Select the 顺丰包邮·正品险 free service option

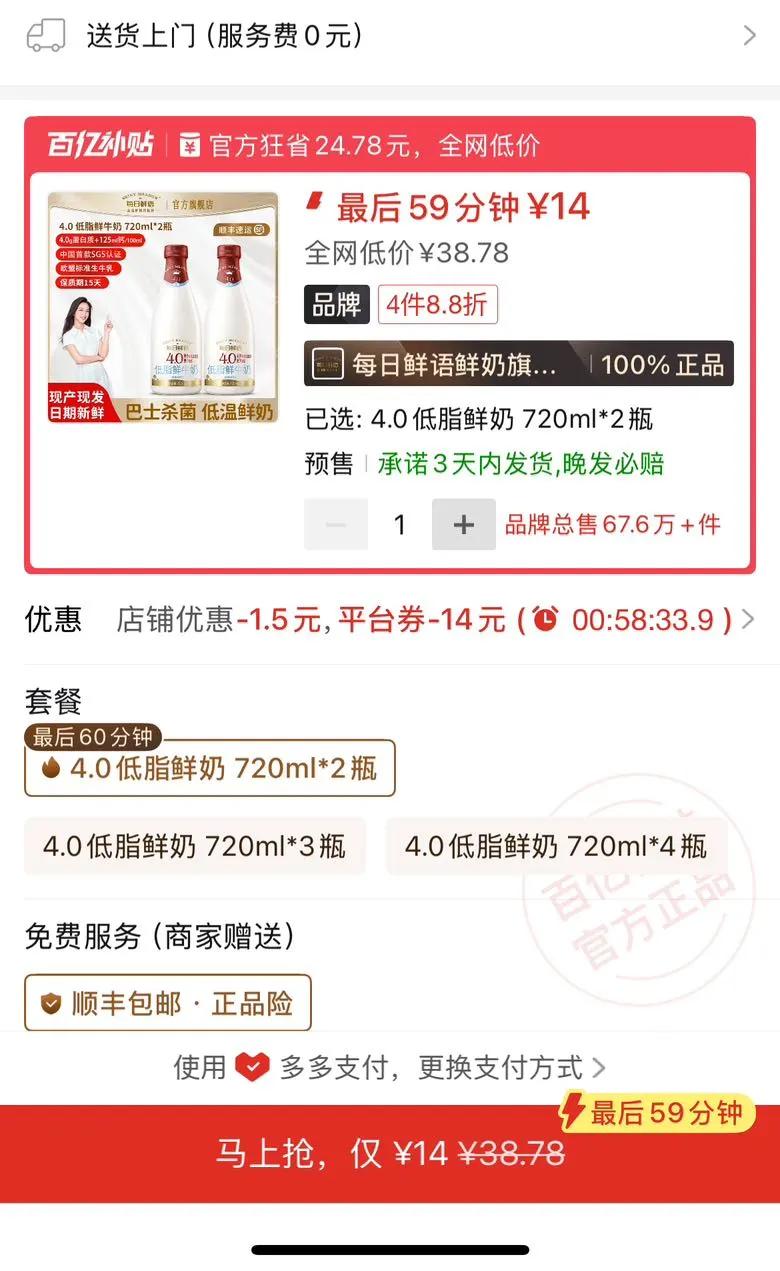[x=167, y=1002]
